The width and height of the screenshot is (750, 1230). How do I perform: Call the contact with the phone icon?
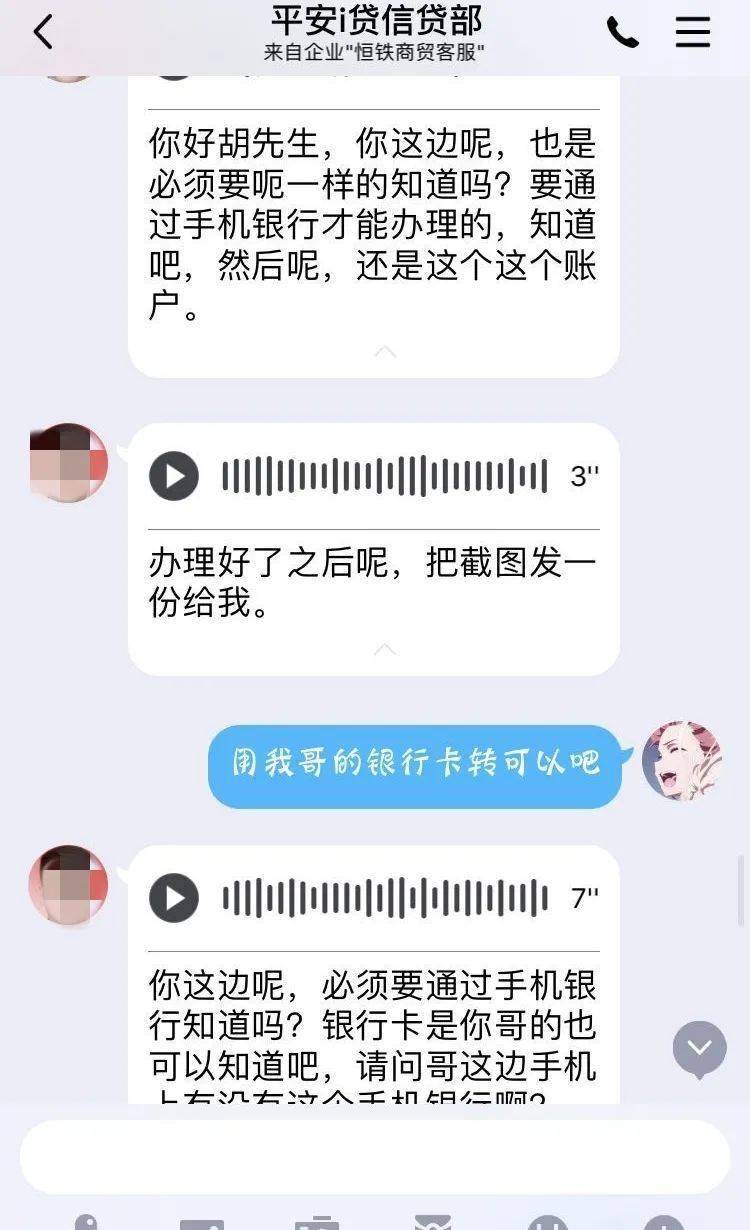pyautogui.click(x=622, y=32)
